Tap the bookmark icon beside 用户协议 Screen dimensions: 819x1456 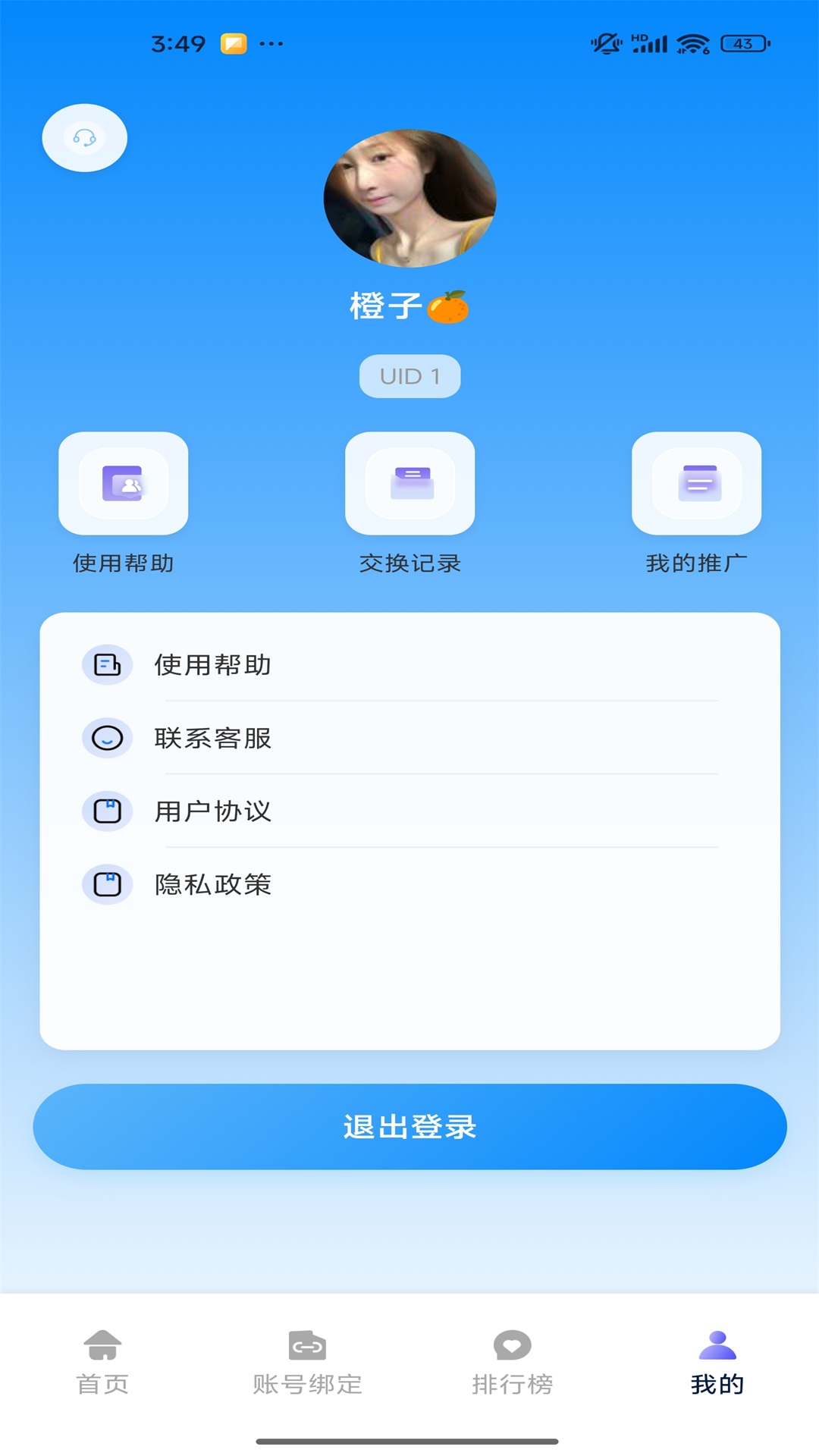[107, 810]
